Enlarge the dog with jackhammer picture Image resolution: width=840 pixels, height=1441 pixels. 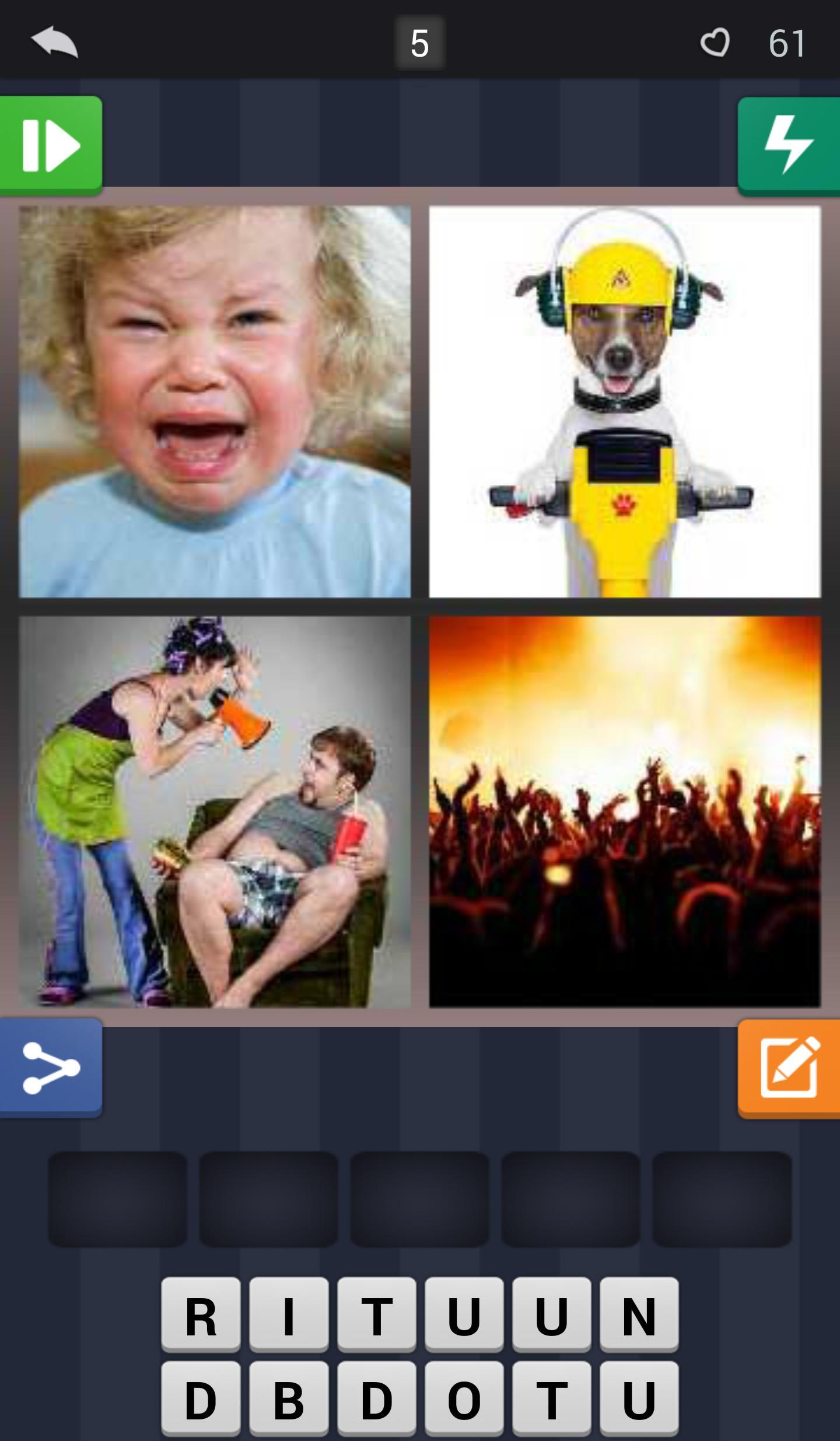(625, 401)
